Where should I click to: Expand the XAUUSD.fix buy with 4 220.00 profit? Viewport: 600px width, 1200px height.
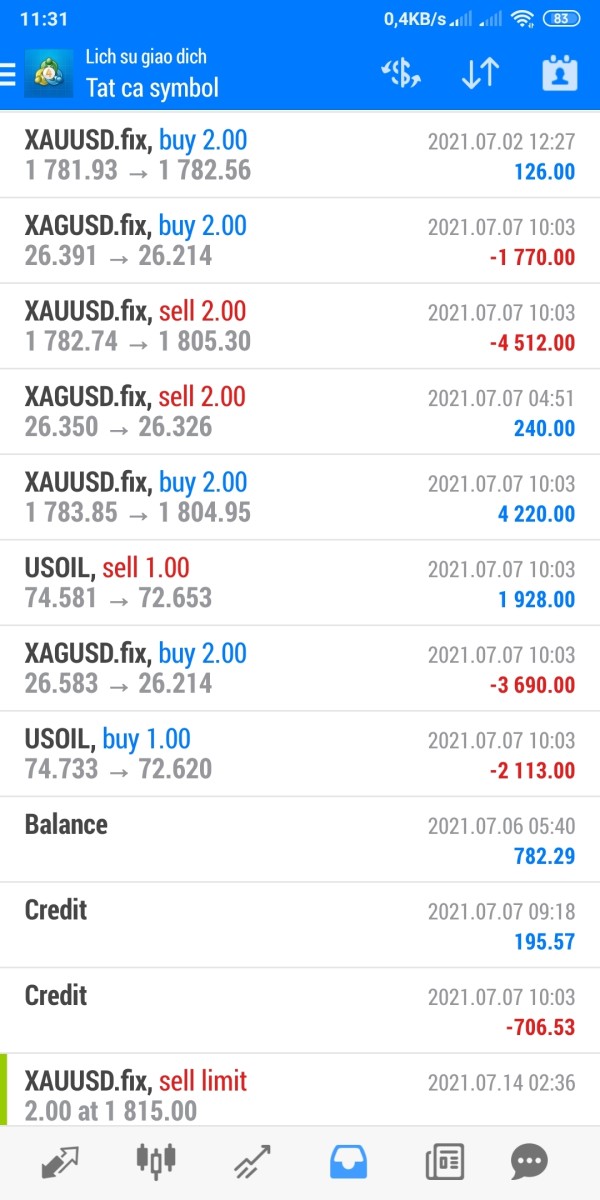click(x=300, y=498)
